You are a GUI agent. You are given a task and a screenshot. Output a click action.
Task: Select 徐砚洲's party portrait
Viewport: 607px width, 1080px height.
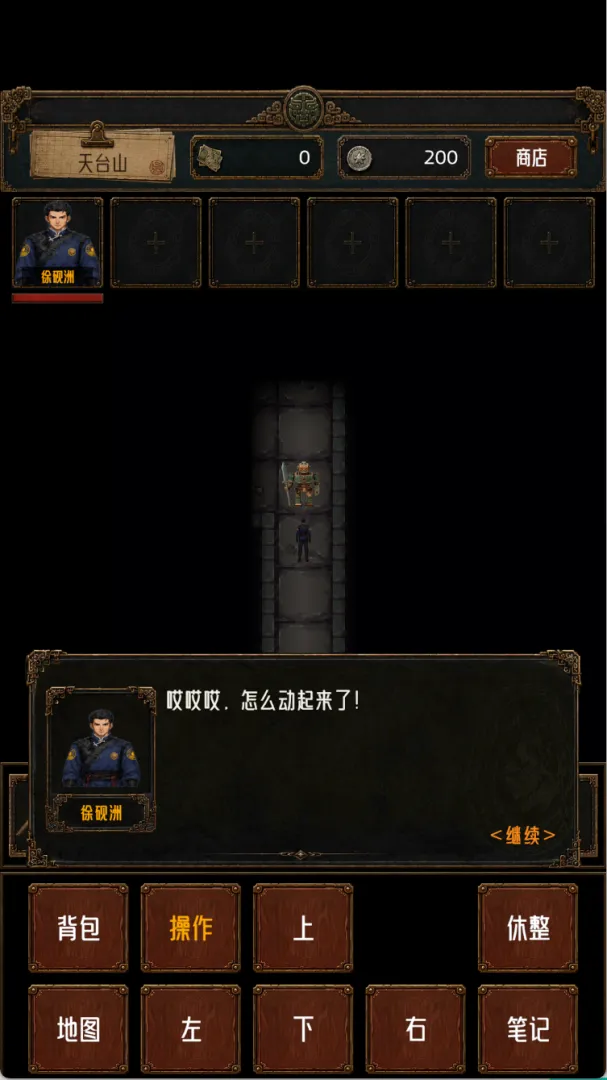(x=58, y=242)
